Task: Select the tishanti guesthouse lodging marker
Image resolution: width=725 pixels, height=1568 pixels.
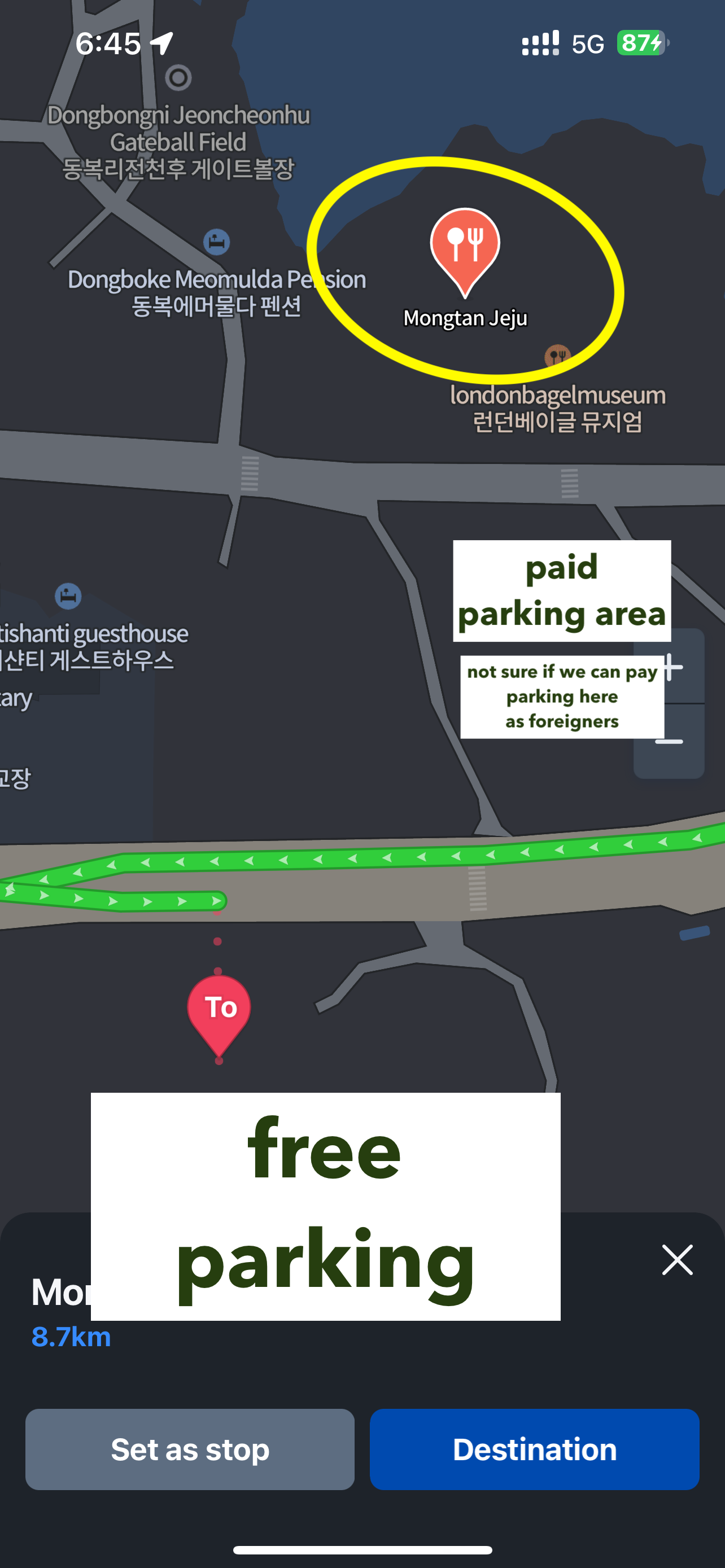Action: click(68, 596)
